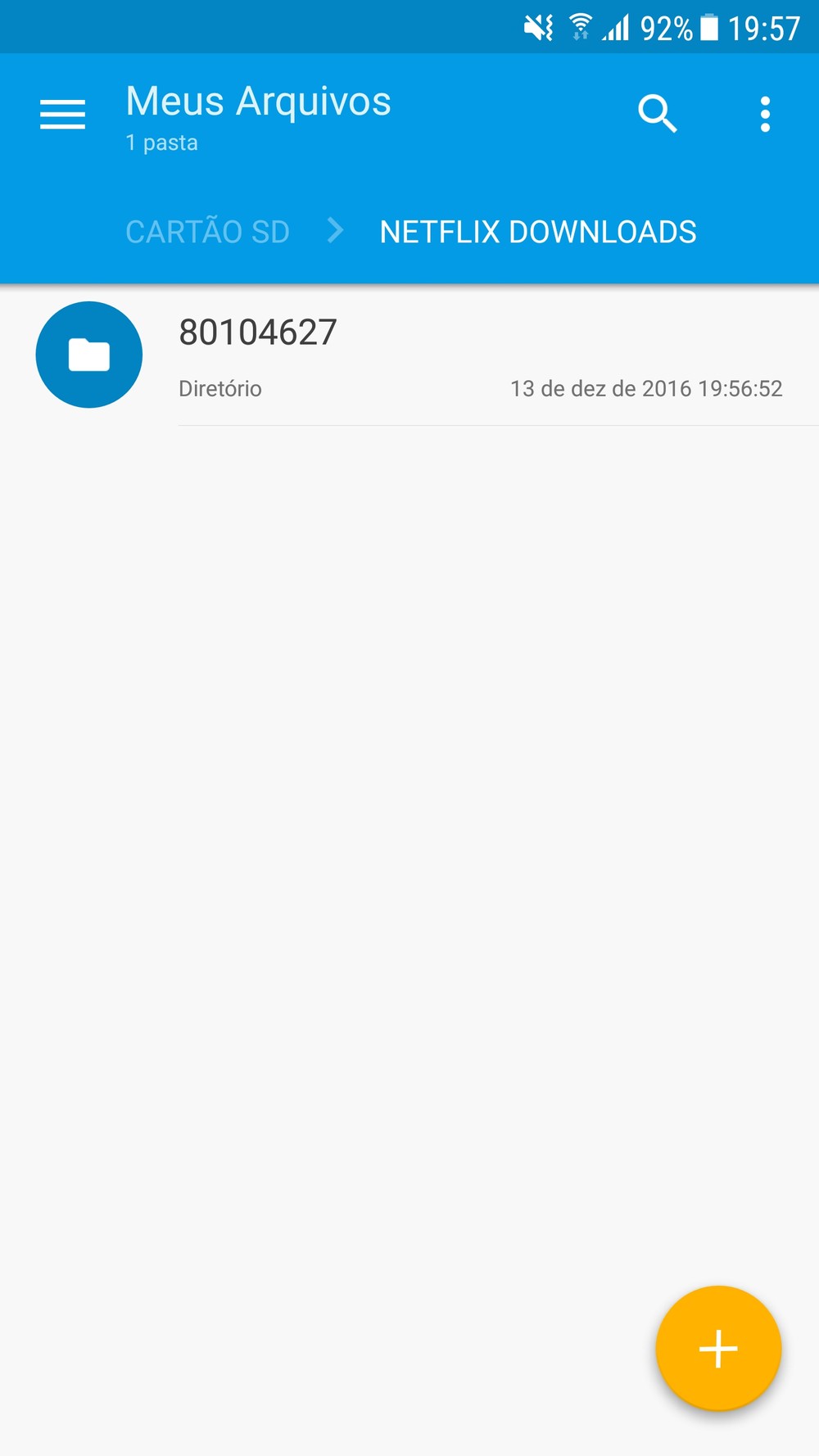Go back to CARTÃO SD breadcrumb
This screenshot has width=819, height=1456.
pos(207,232)
